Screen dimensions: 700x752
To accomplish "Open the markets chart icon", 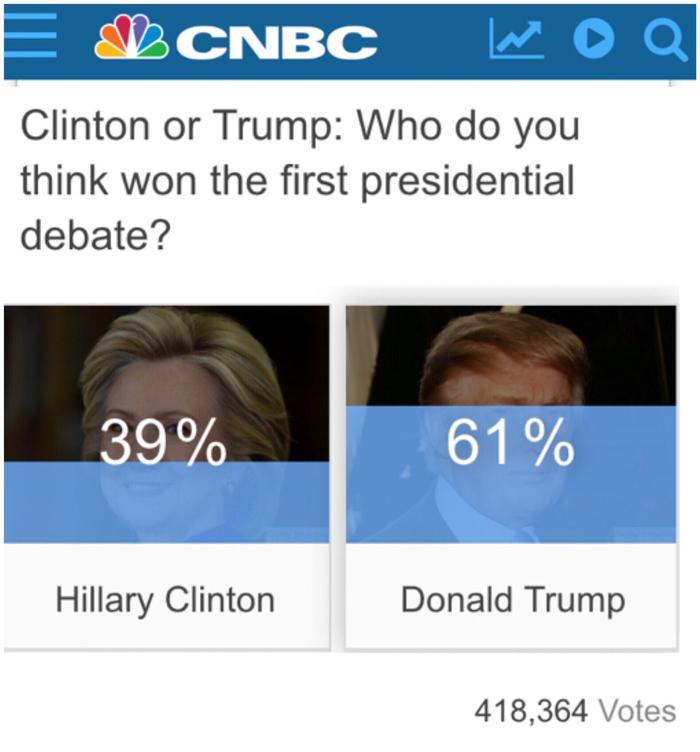I will (518, 39).
